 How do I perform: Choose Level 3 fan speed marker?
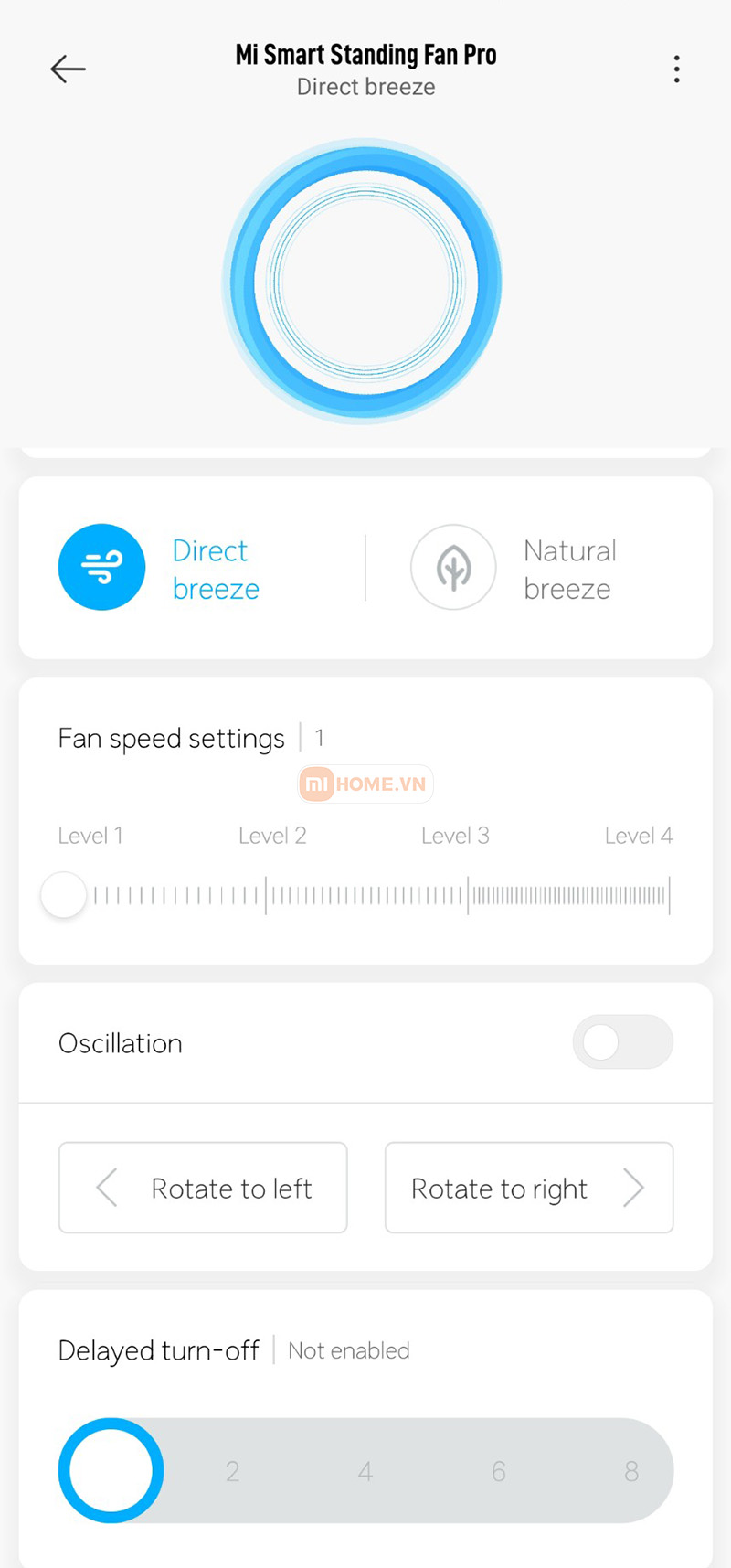(455, 835)
